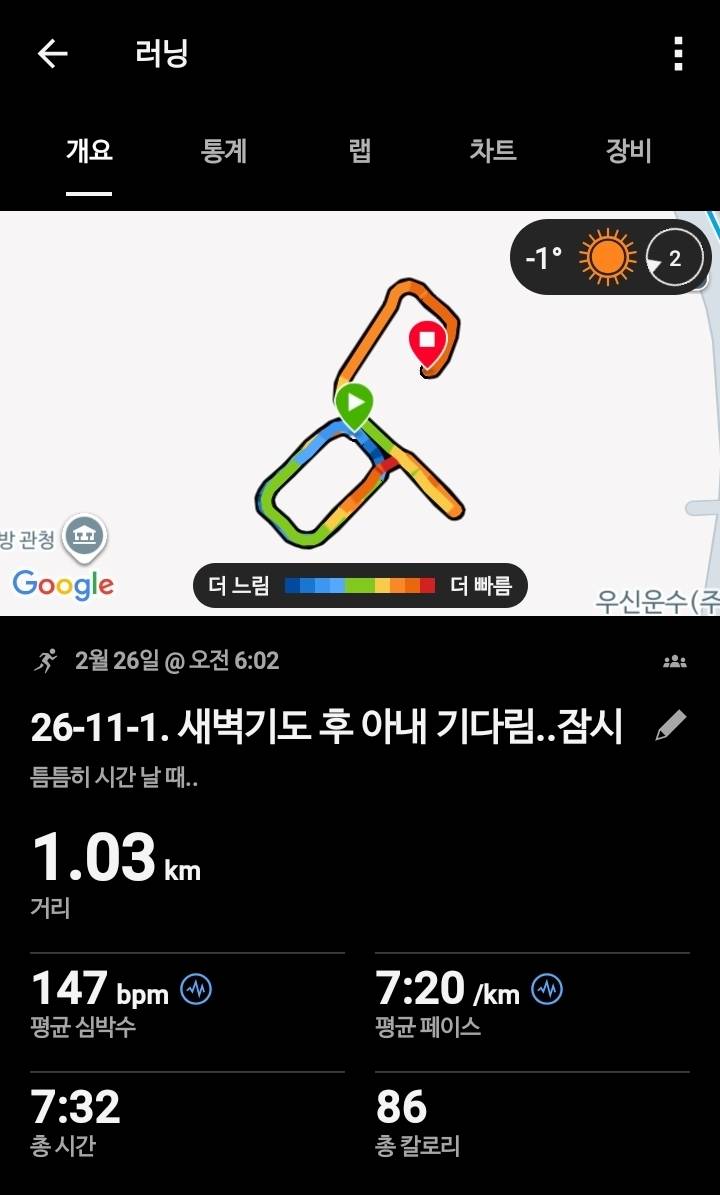
Task: Tap the weather badge showing 2
Action: click(674, 257)
